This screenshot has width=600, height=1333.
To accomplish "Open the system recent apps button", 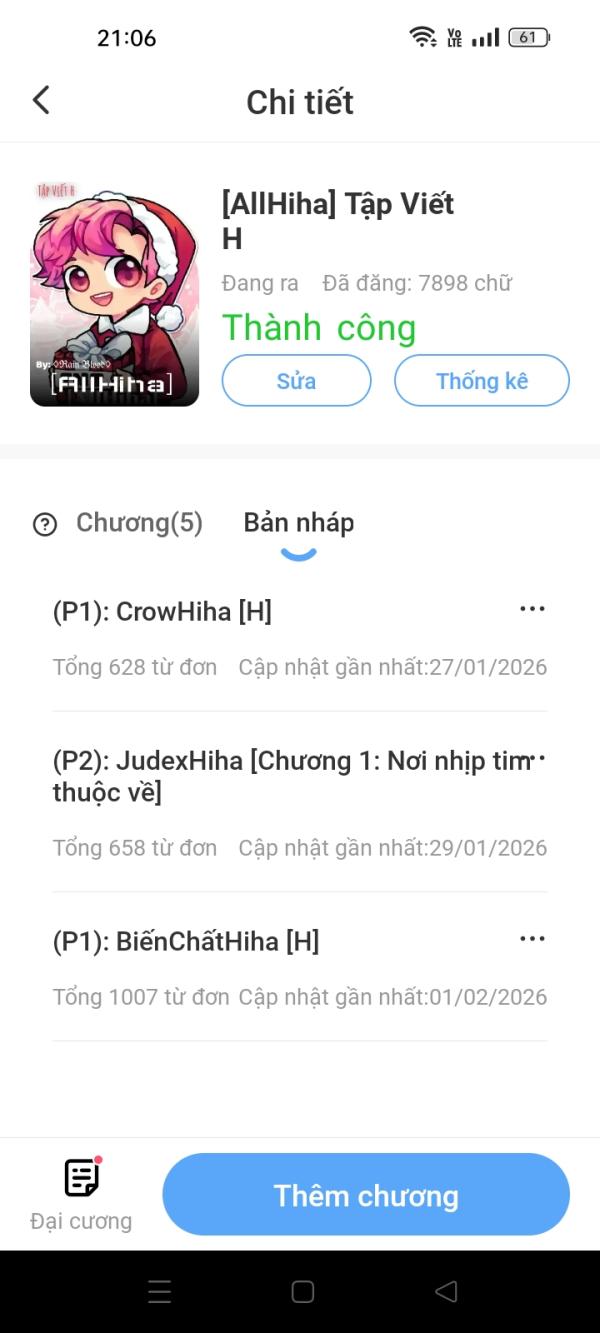I will tap(160, 1292).
